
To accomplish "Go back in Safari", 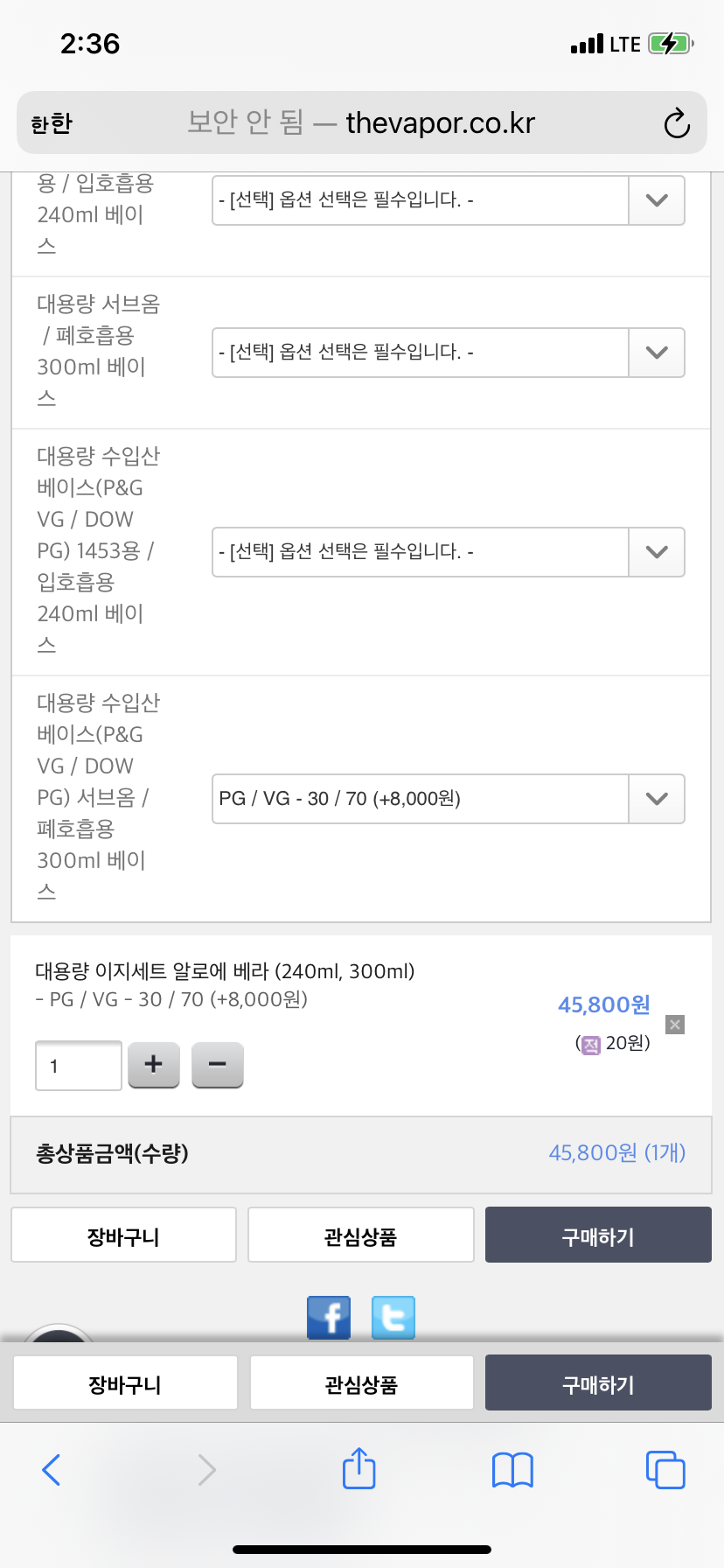I will point(52,1470).
